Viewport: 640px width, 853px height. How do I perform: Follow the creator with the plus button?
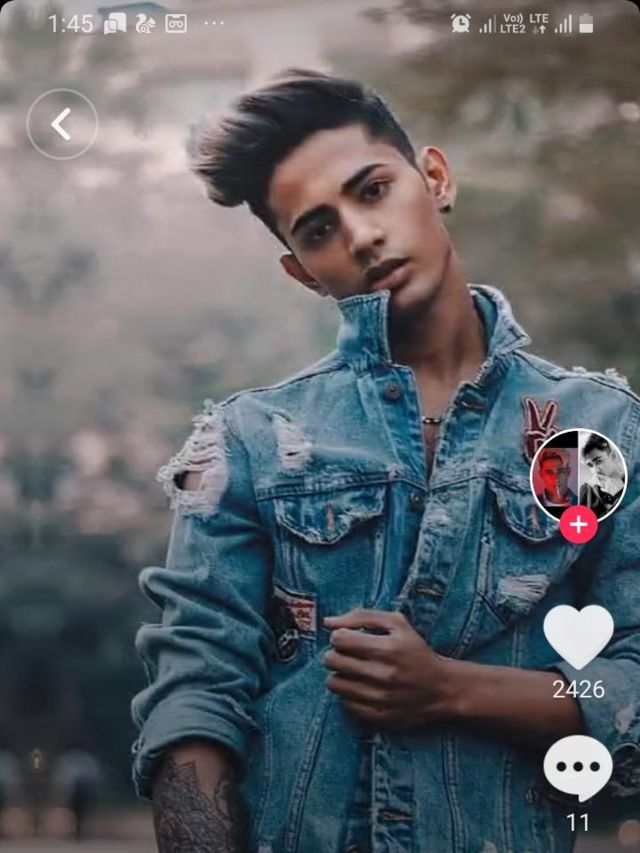click(578, 524)
